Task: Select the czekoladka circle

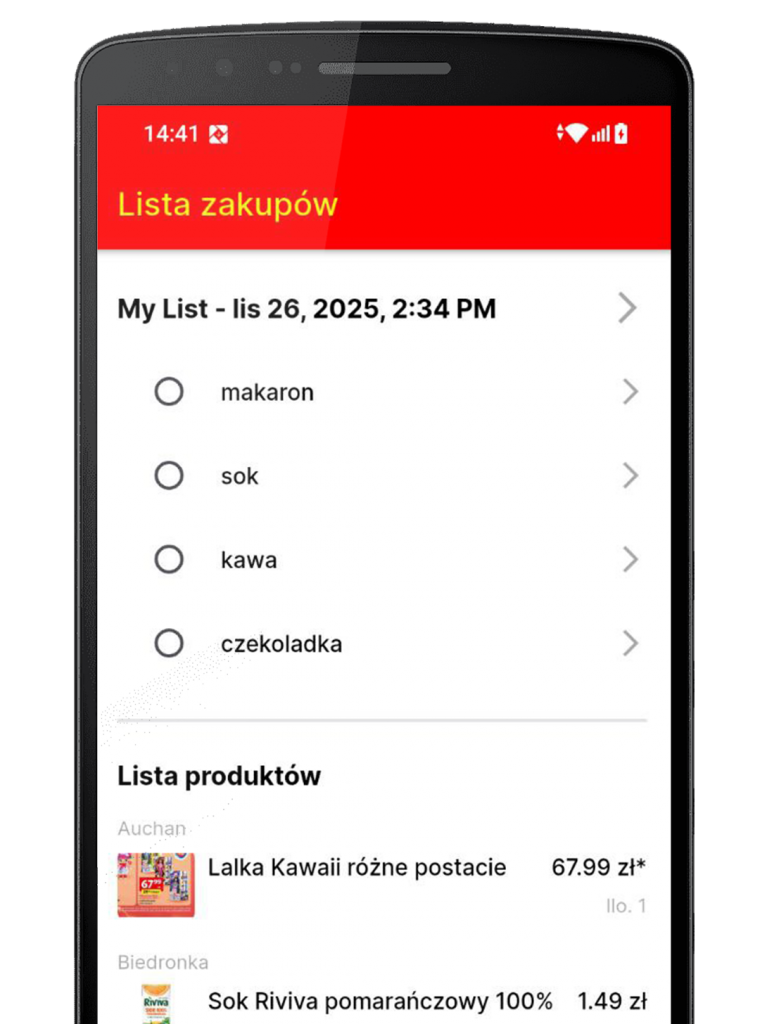Action: 169,643
